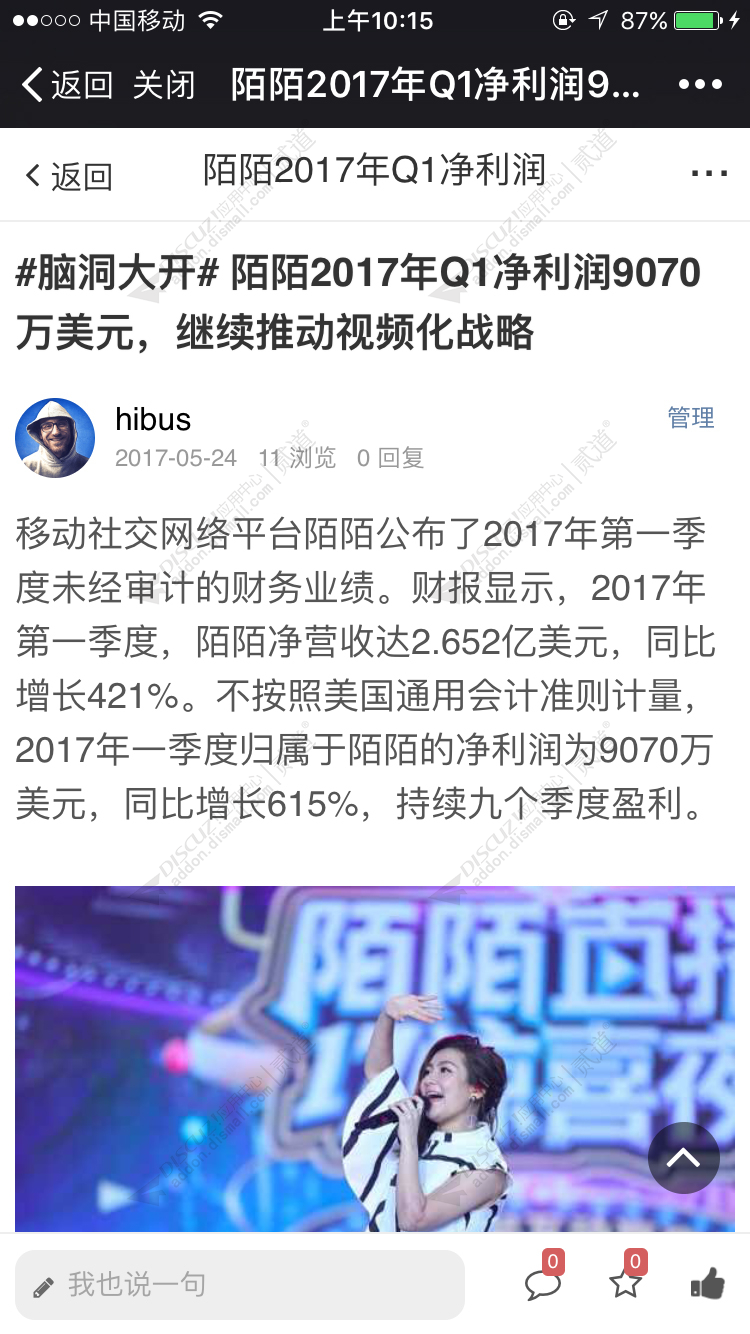This screenshot has width=750, height=1334.
Task: Tap the 管理 link
Action: tap(691, 418)
